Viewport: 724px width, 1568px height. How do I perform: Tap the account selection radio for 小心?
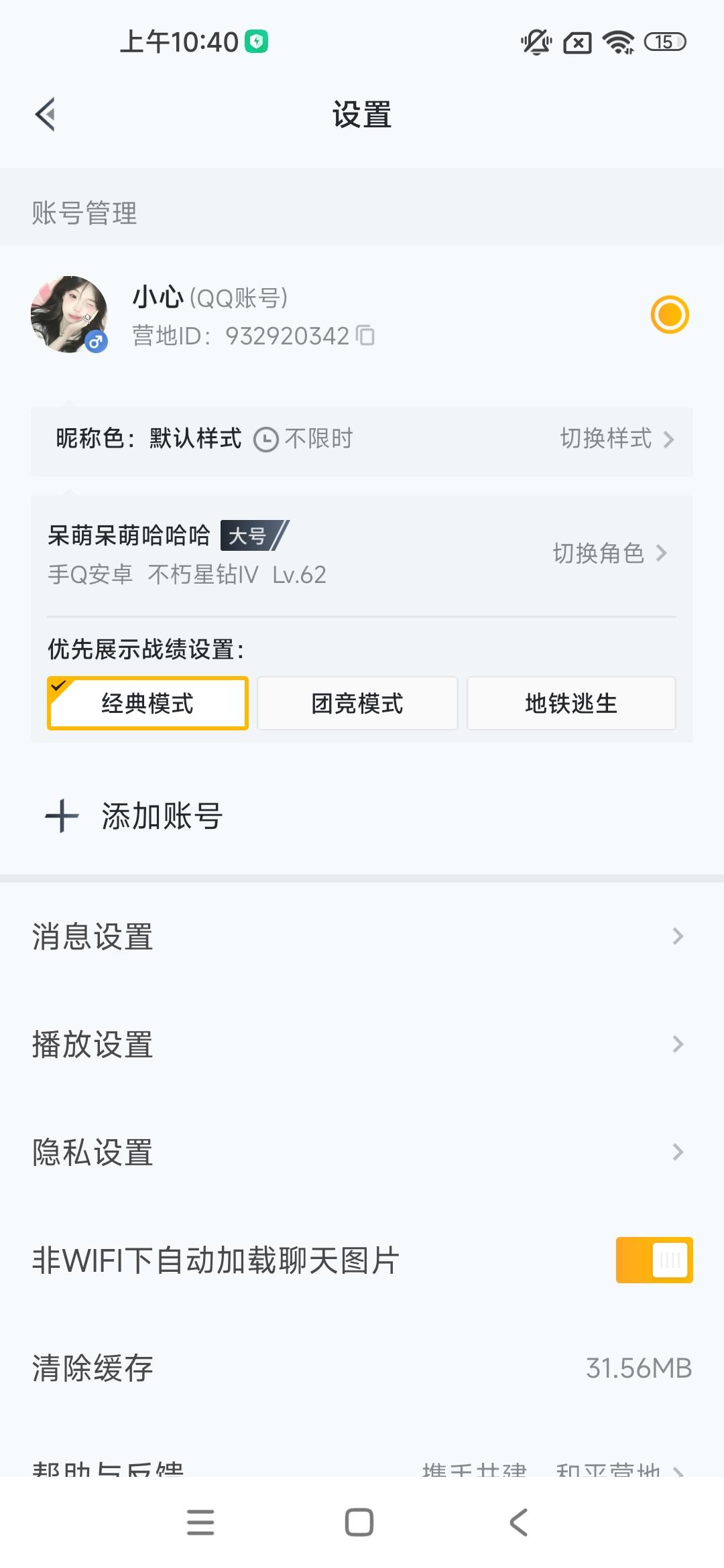670,315
